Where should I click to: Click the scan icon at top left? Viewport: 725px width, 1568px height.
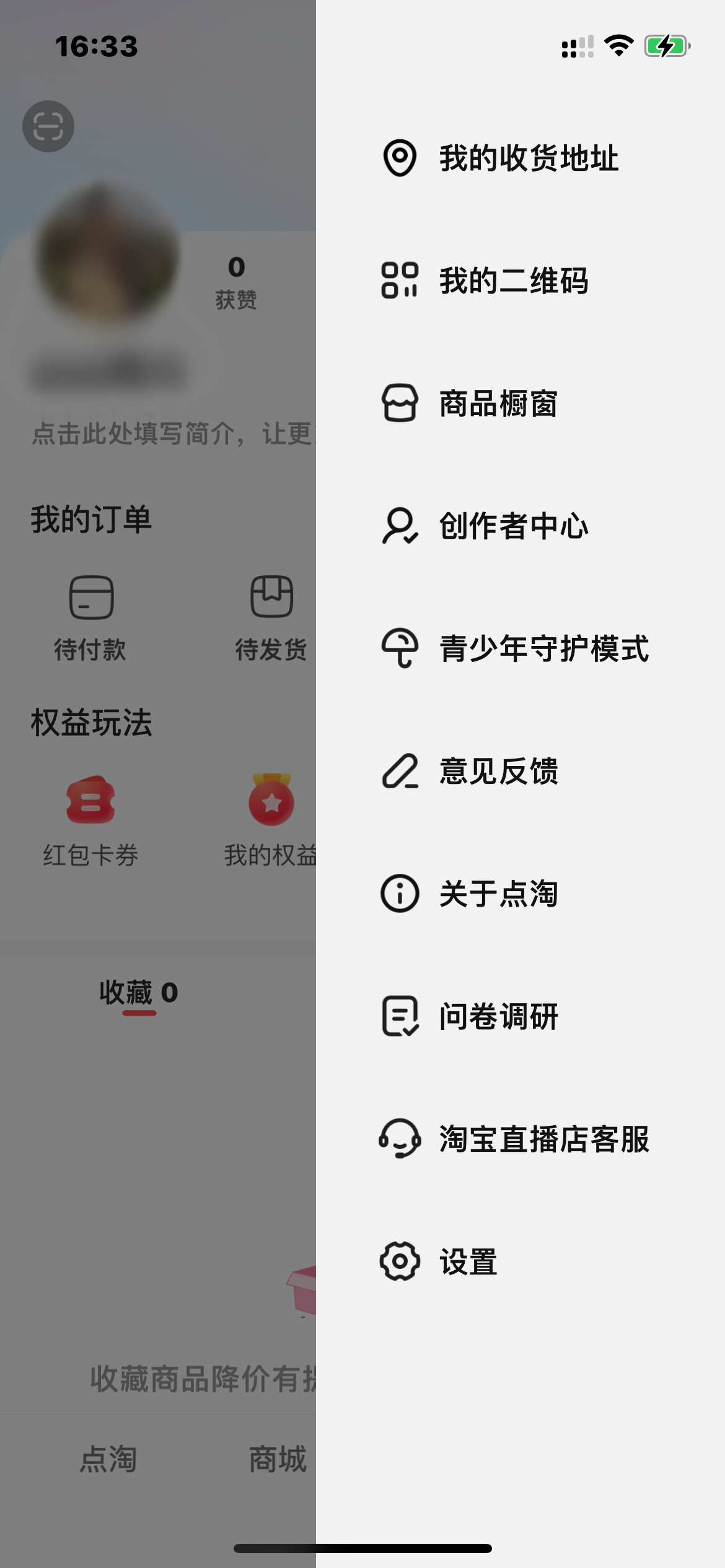point(50,126)
